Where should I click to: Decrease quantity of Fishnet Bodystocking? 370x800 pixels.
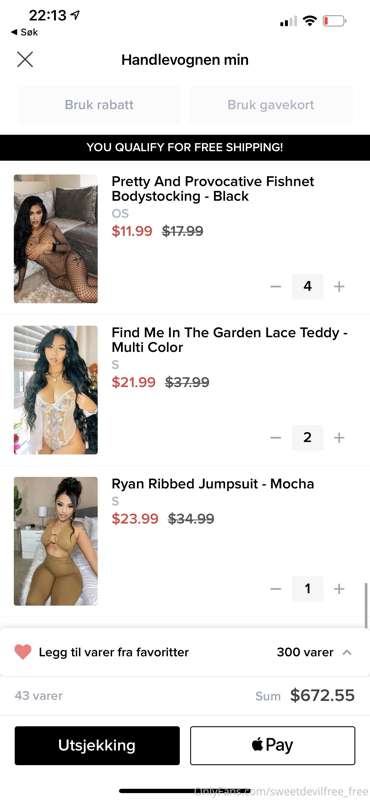[x=276, y=287]
